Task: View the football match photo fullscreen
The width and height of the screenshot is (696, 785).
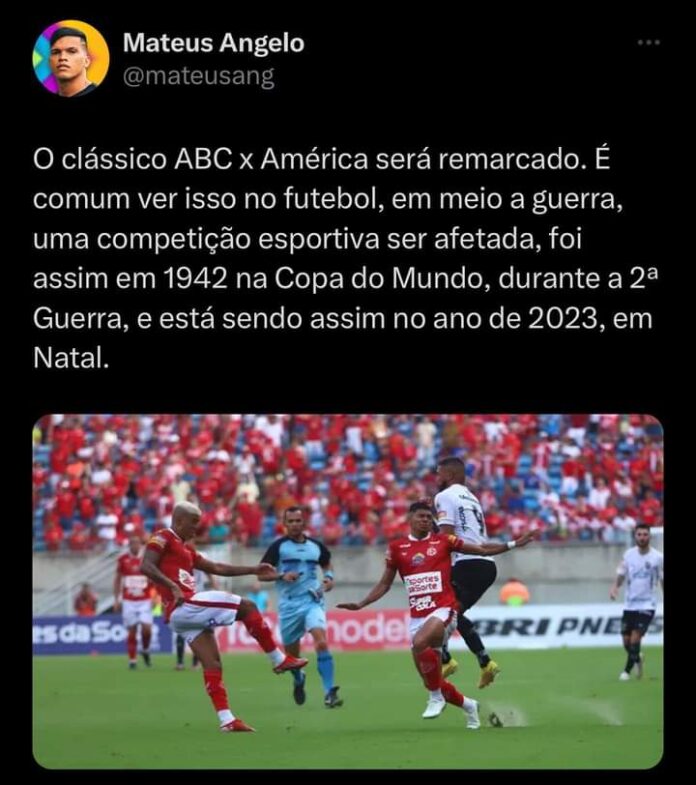Action: pyautogui.click(x=347, y=590)
